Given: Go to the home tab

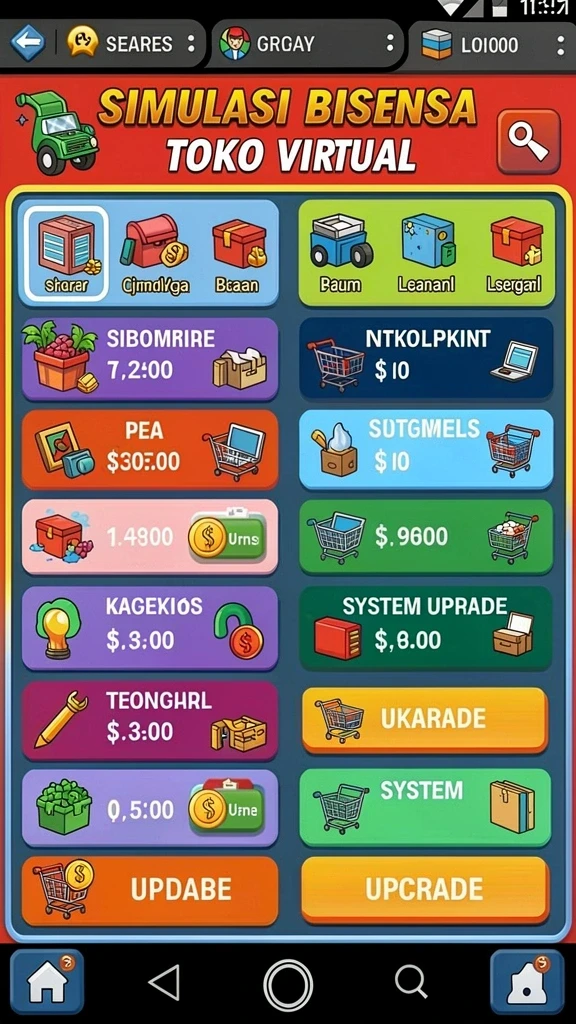Looking at the screenshot, I should click(x=47, y=982).
